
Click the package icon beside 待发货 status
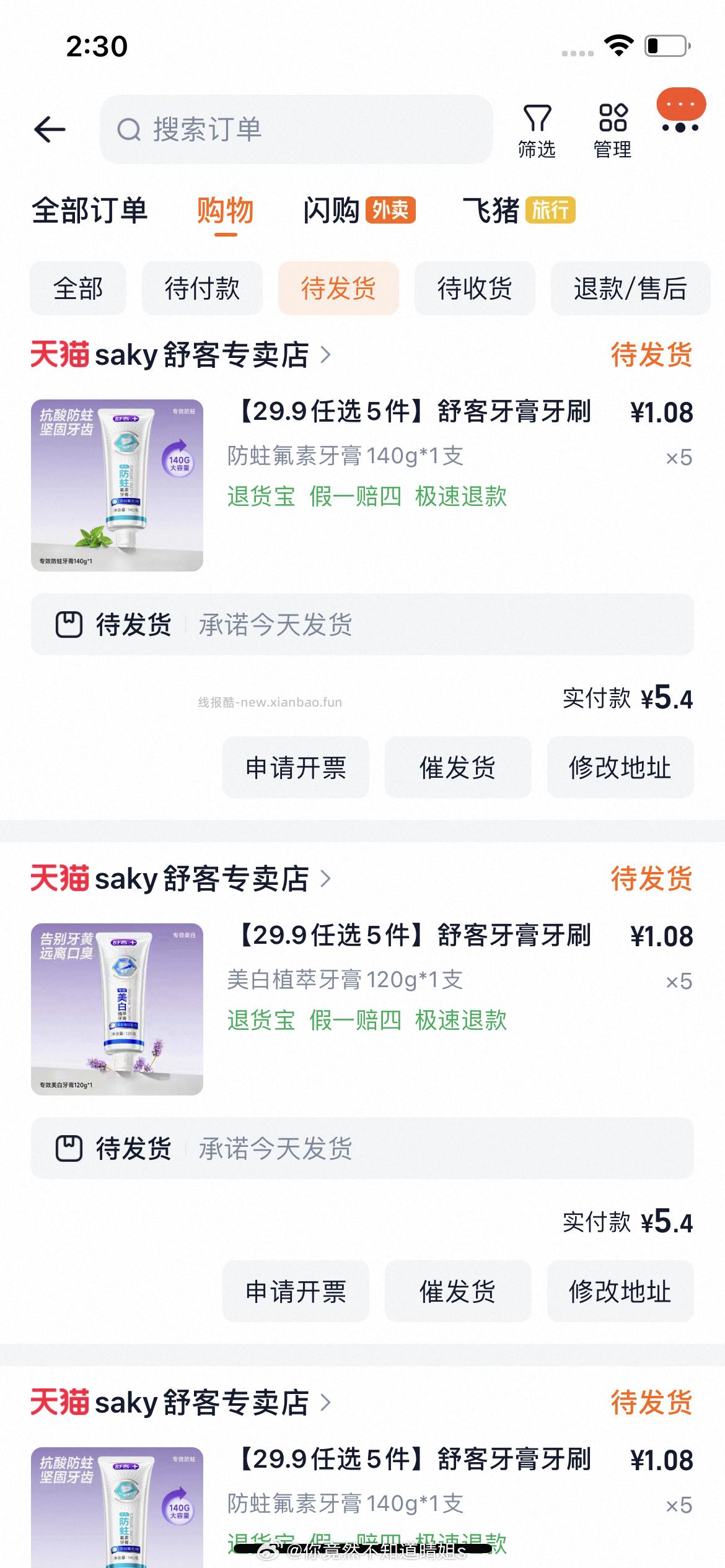point(70,624)
